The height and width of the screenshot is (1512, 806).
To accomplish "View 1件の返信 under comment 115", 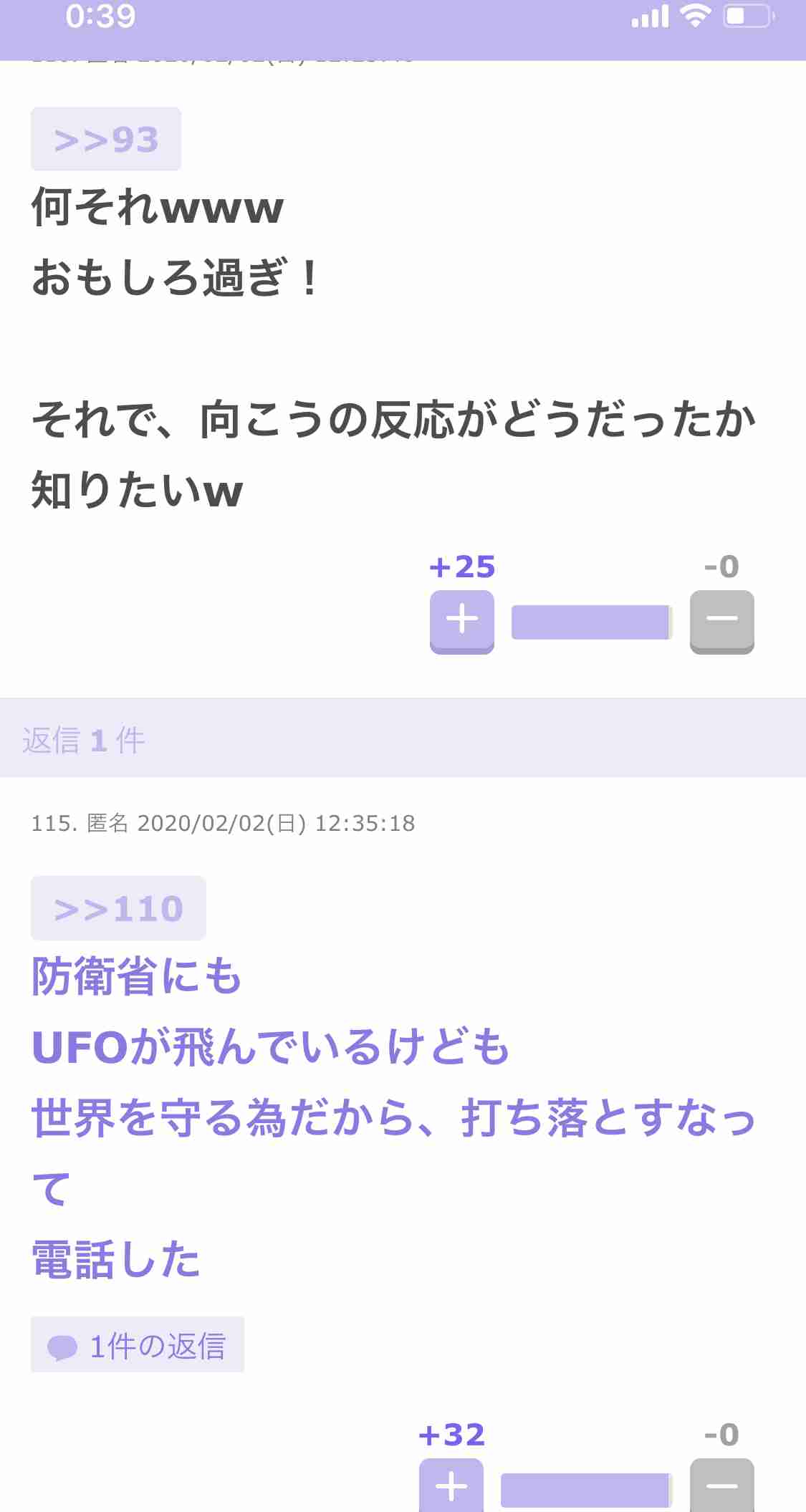I will pyautogui.click(x=137, y=1345).
